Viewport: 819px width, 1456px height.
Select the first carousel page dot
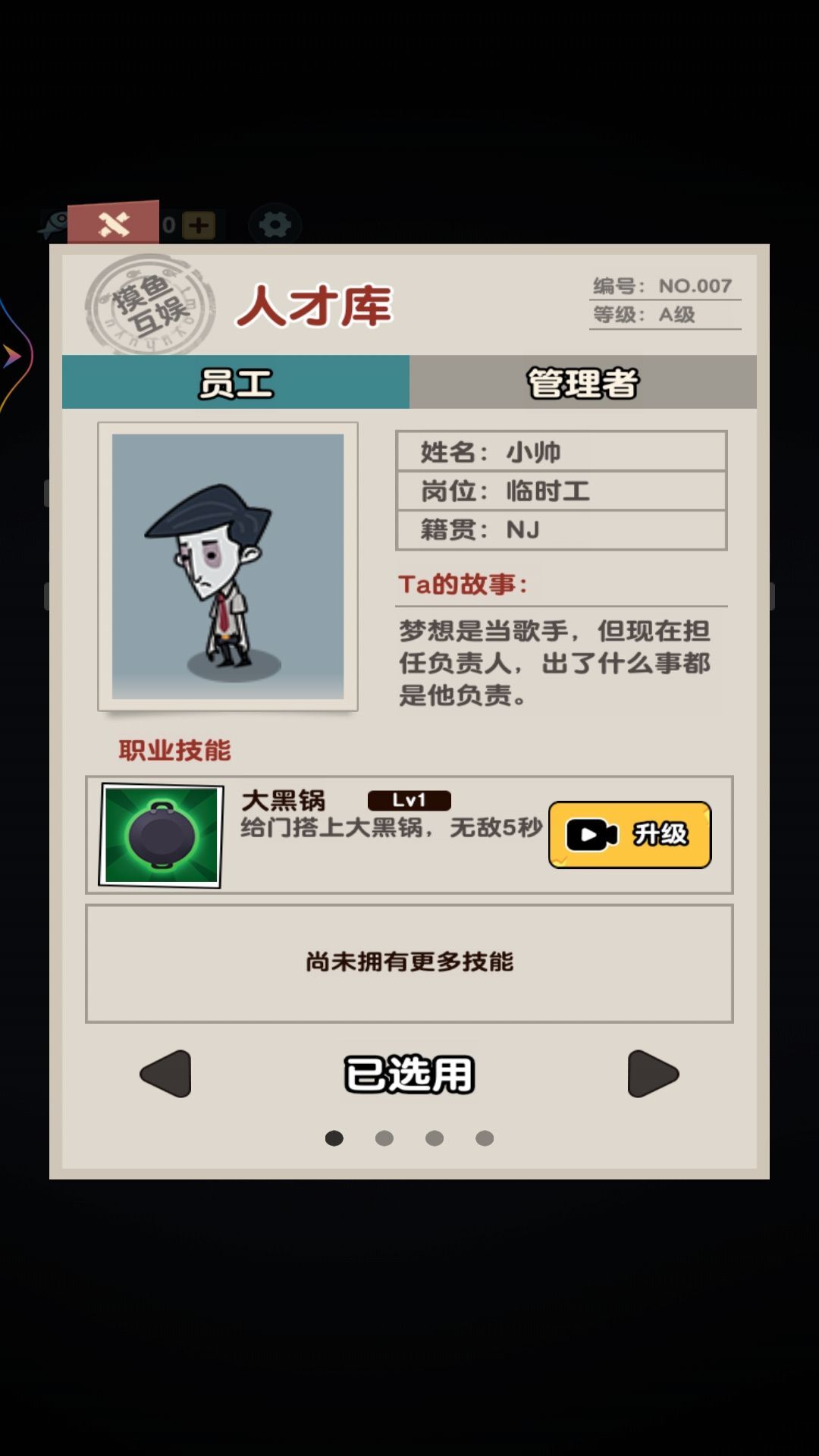click(335, 1137)
